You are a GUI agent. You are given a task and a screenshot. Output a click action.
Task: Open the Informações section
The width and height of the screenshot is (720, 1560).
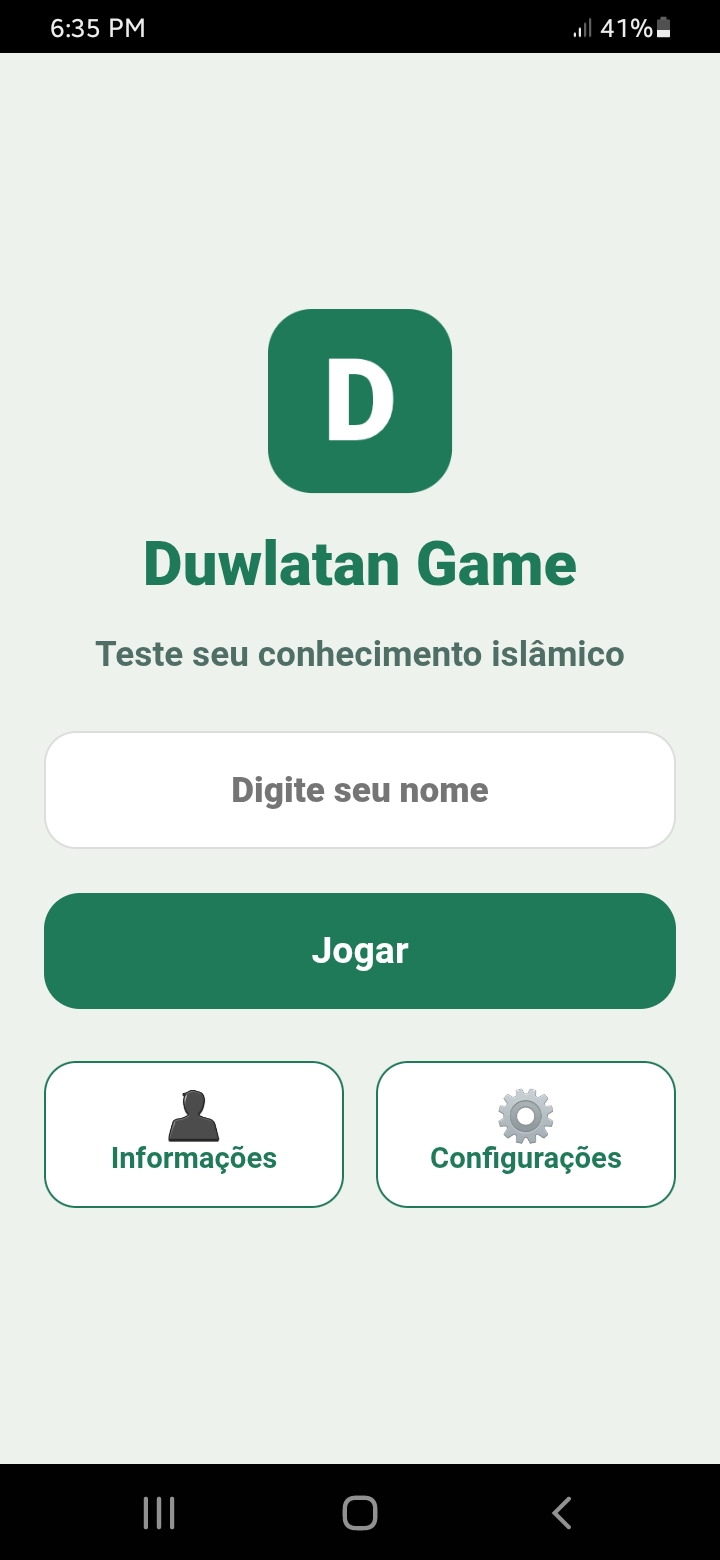(x=194, y=1134)
